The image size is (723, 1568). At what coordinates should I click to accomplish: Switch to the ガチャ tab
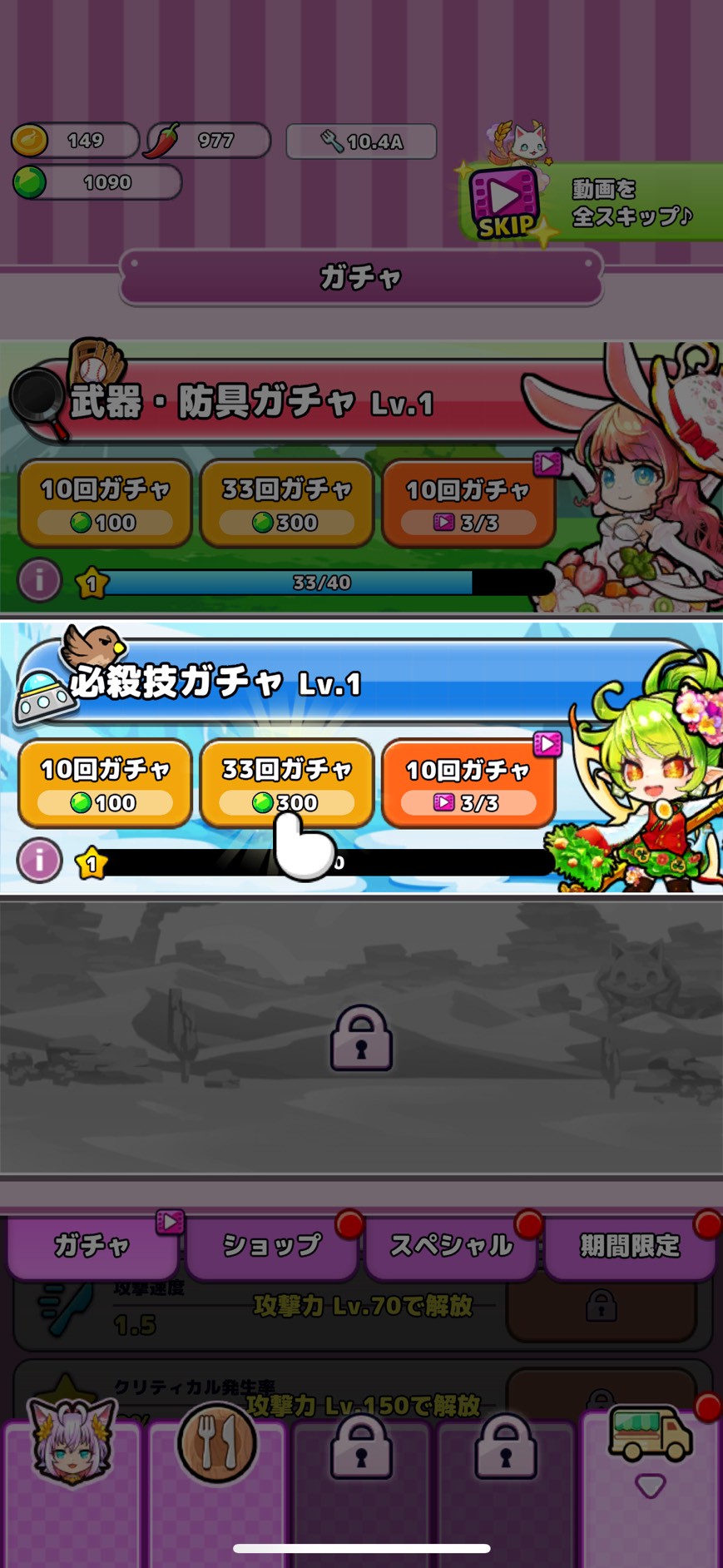point(92,1246)
